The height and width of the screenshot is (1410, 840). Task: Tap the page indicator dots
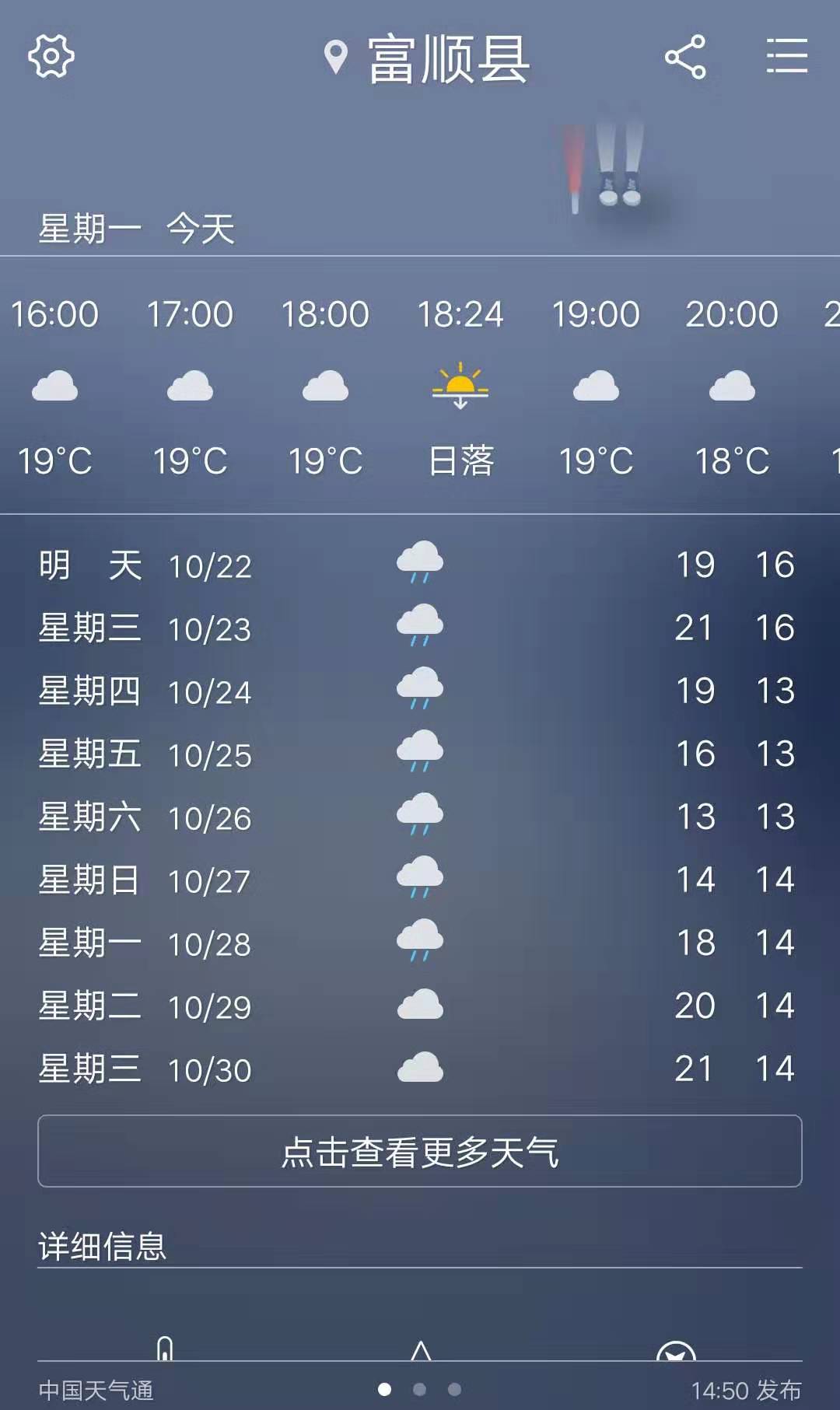coord(419,1389)
